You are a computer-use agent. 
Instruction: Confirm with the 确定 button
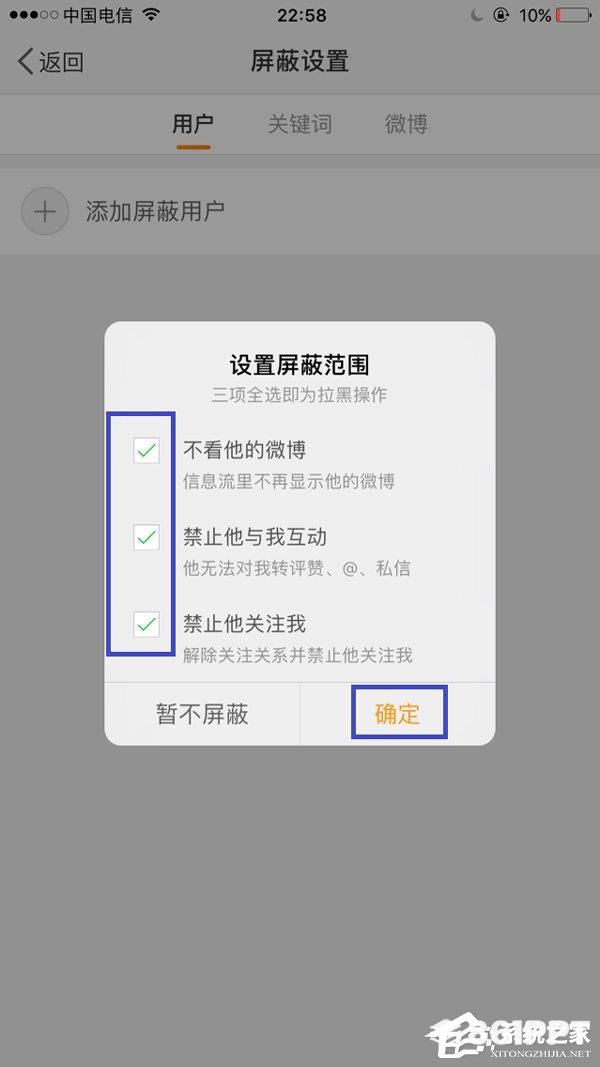coord(397,714)
